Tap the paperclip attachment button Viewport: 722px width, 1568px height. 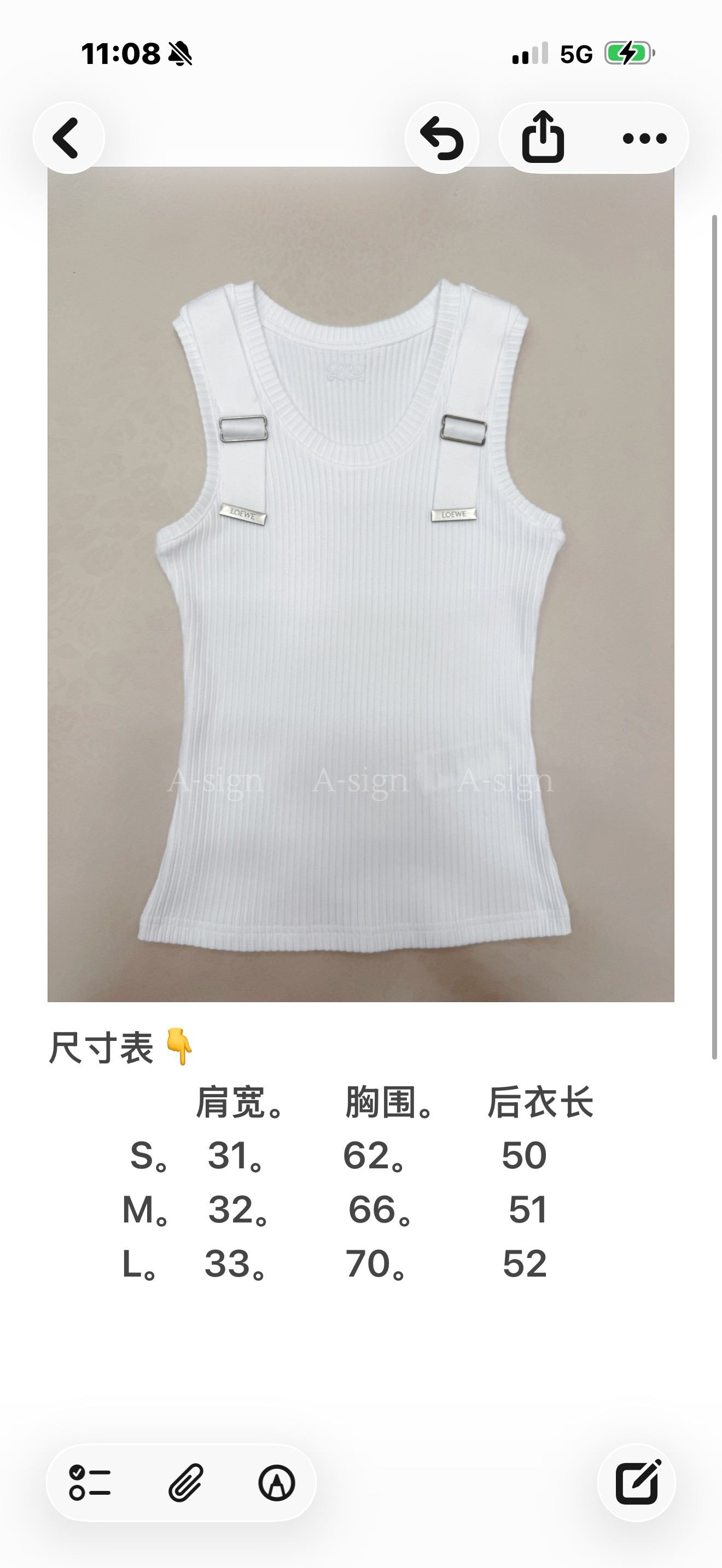(184, 1482)
